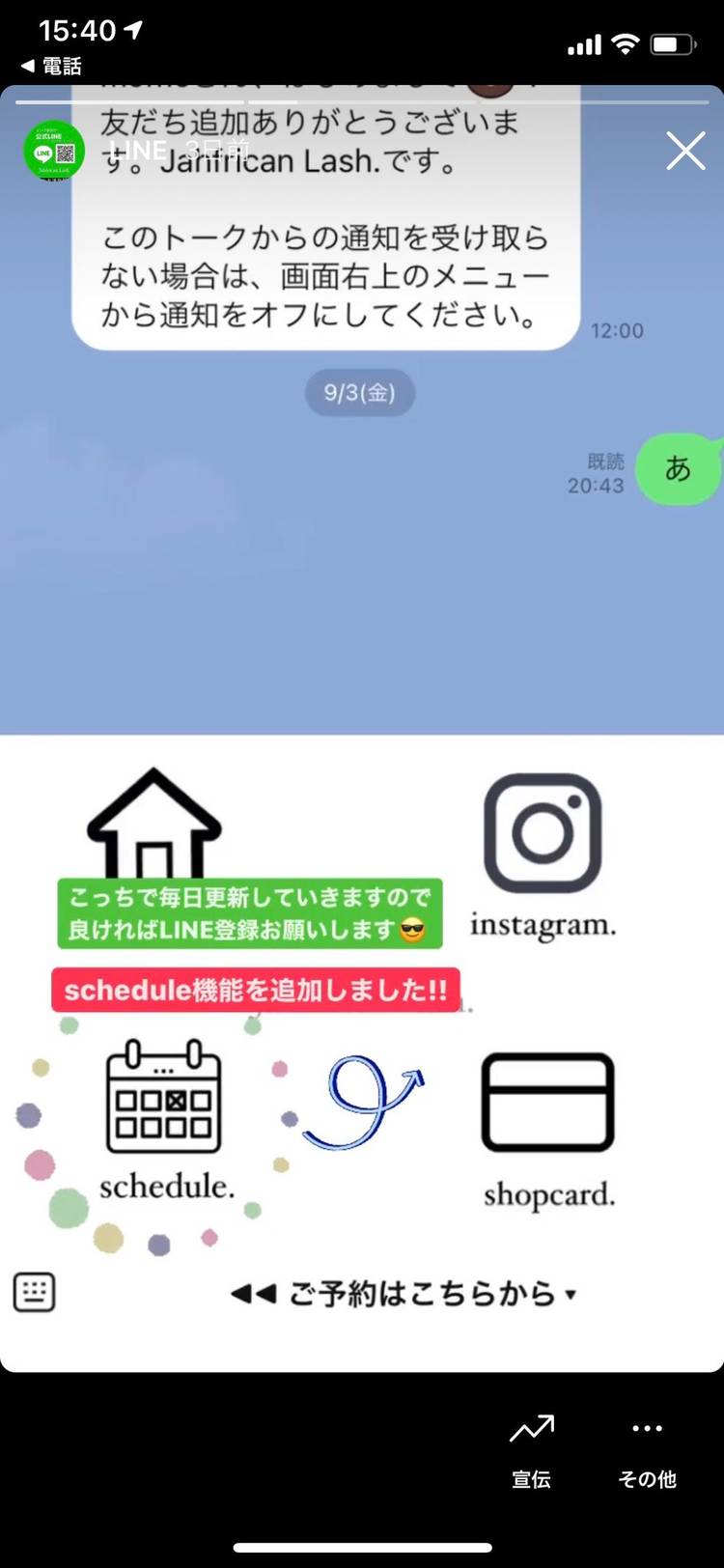Open the story poster's profile picture
This screenshot has height=1568, width=724.
54,151
